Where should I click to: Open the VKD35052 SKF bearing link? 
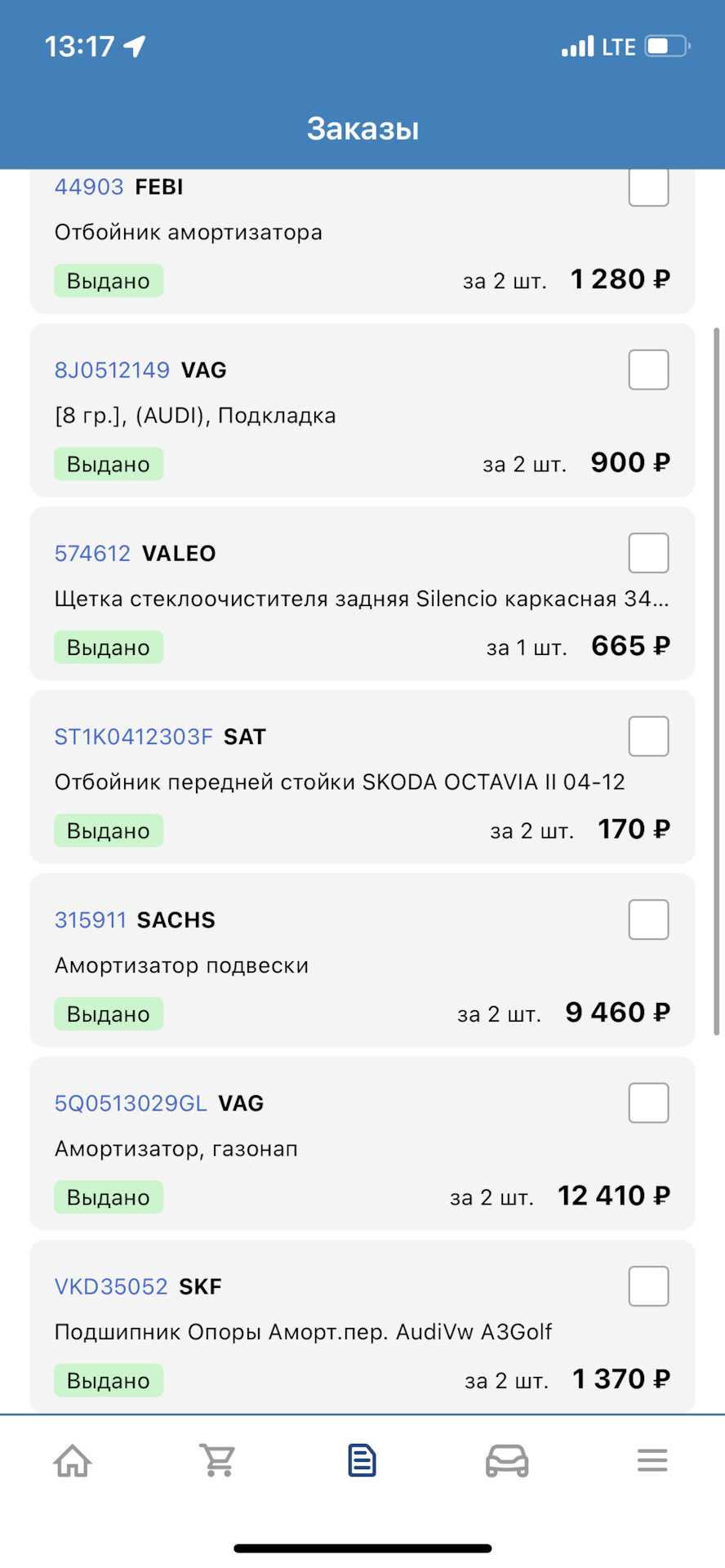[x=110, y=1285]
